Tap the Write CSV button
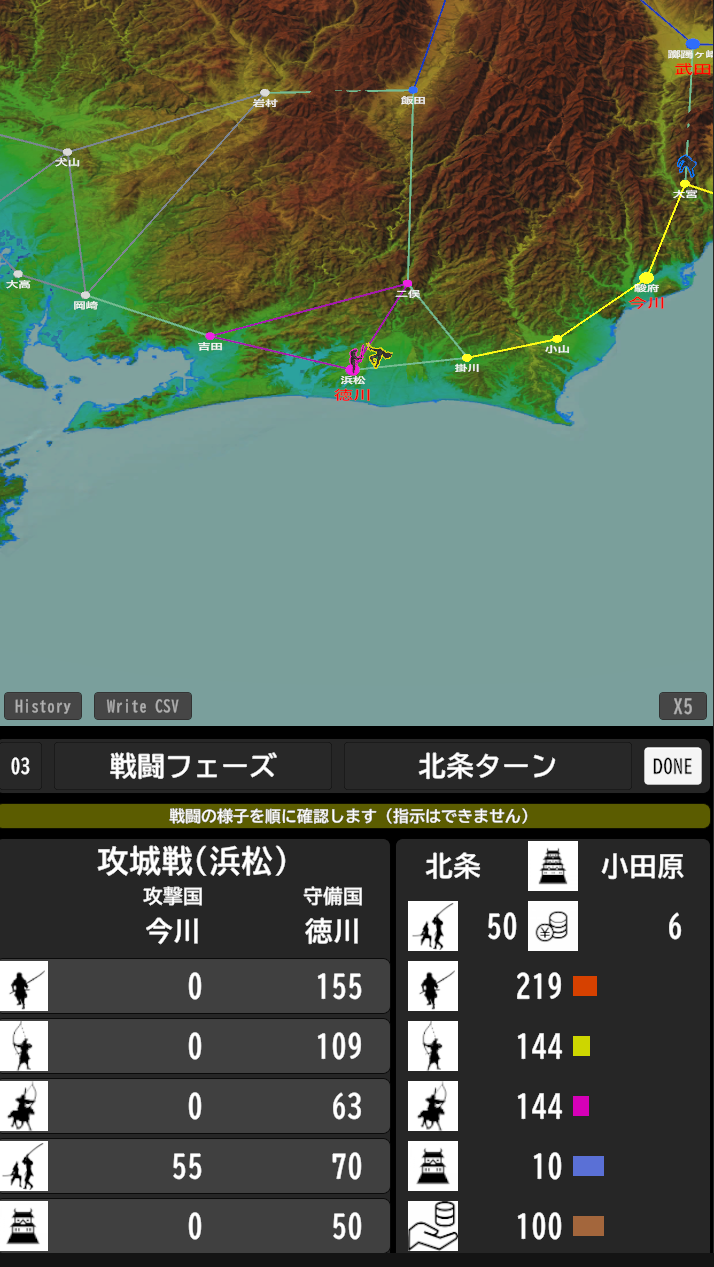714x1267 pixels. click(x=143, y=706)
